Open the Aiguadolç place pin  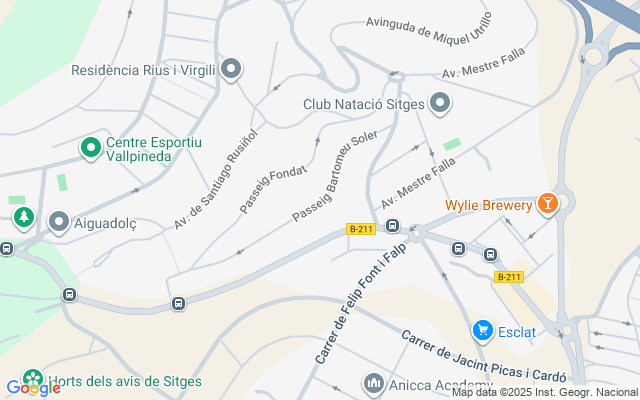point(59,222)
